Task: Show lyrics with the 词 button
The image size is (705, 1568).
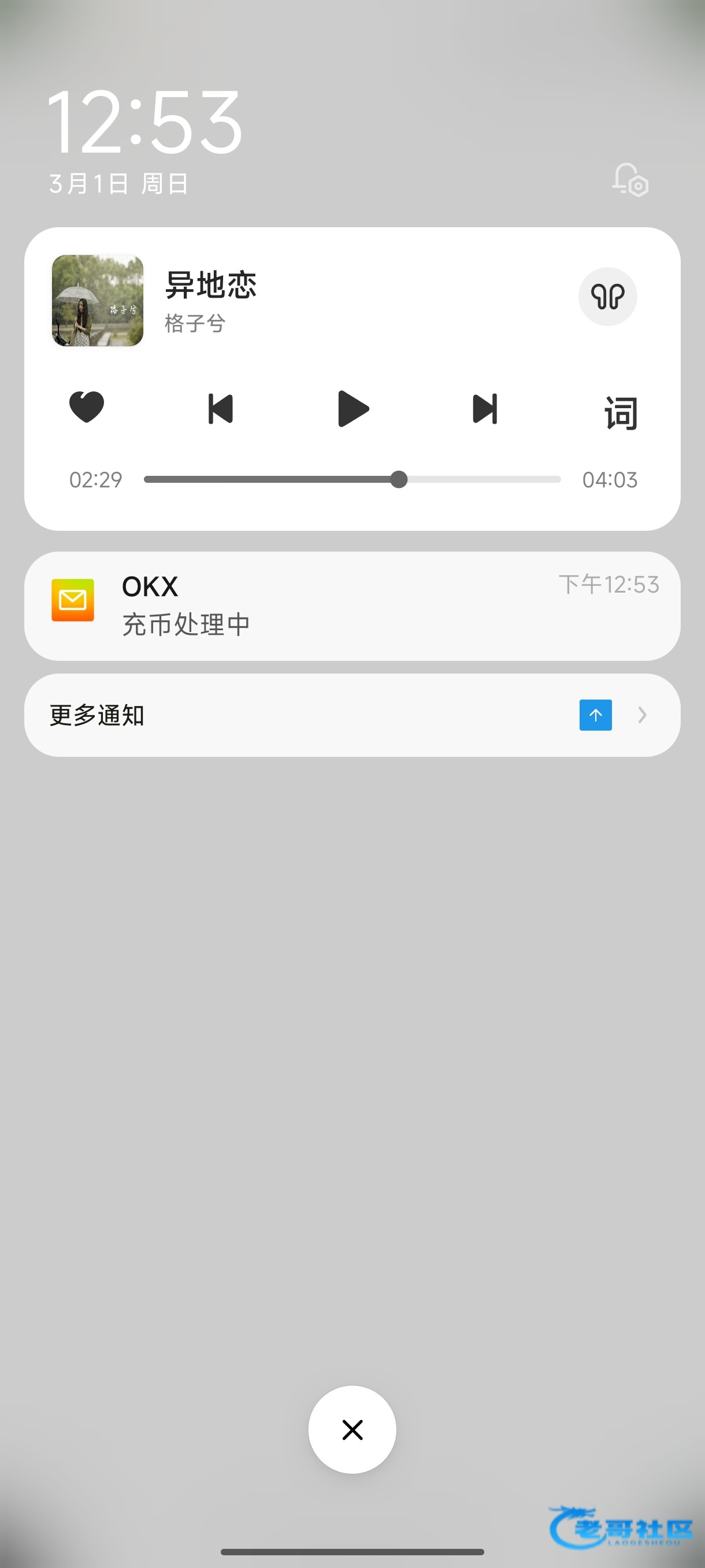Action: 620,413
